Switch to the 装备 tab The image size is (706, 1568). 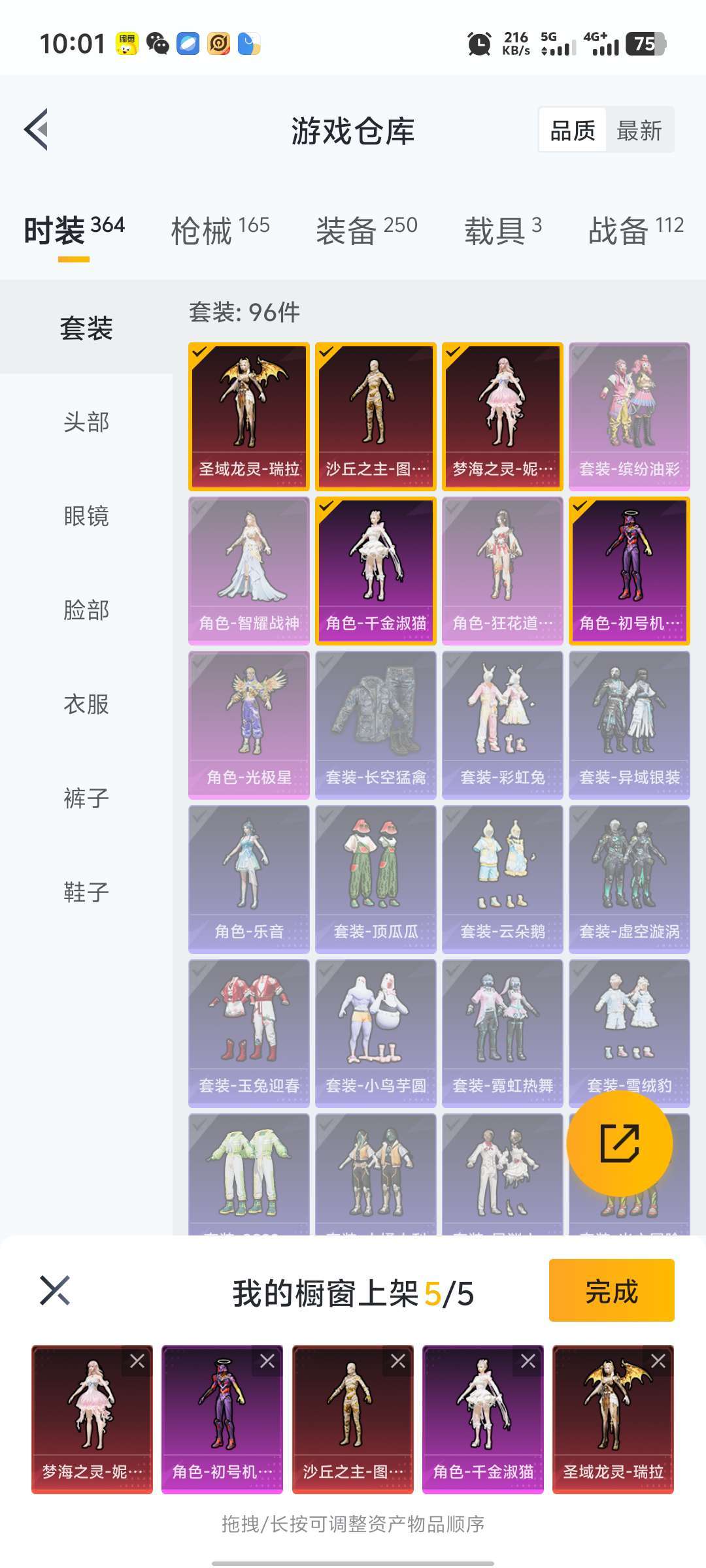(366, 230)
